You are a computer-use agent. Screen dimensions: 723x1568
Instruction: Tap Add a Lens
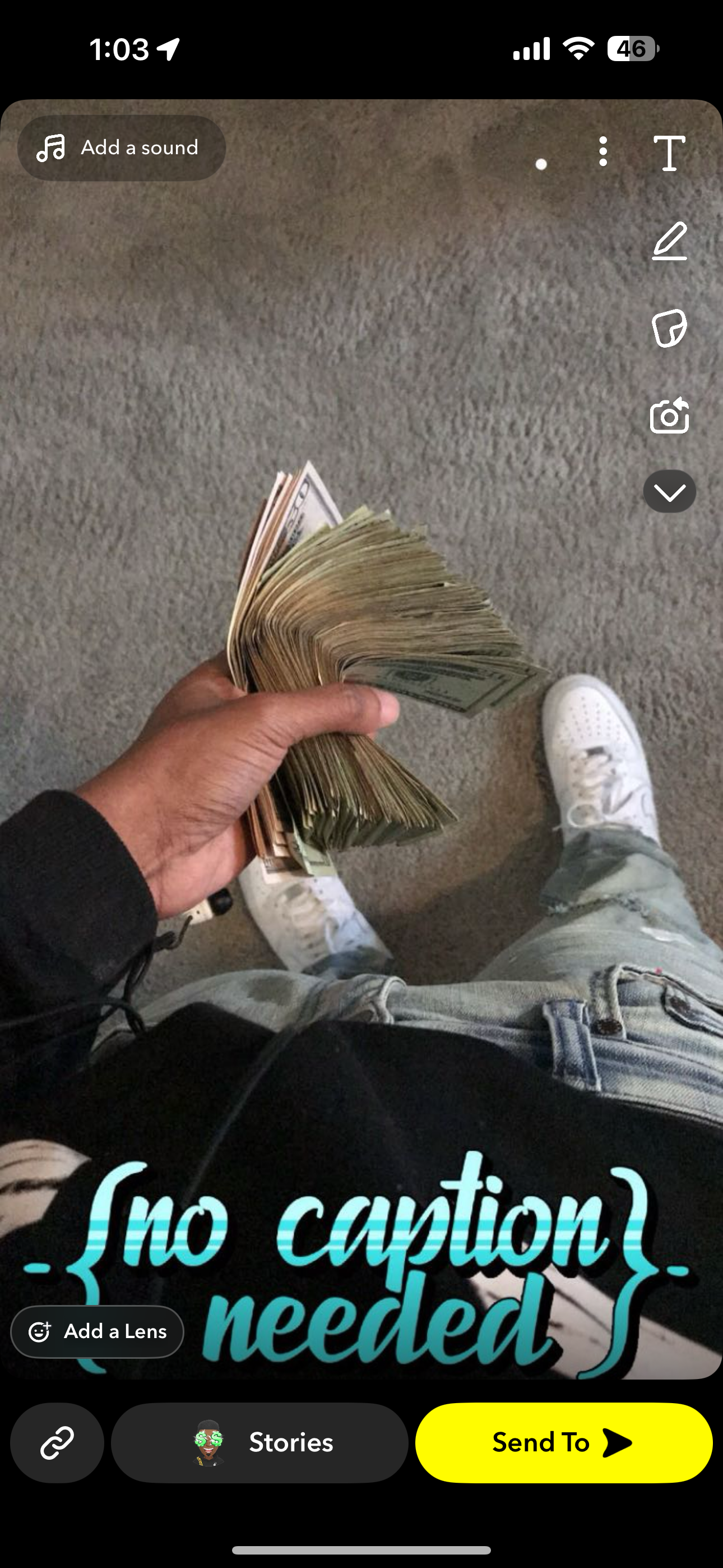tap(98, 1331)
